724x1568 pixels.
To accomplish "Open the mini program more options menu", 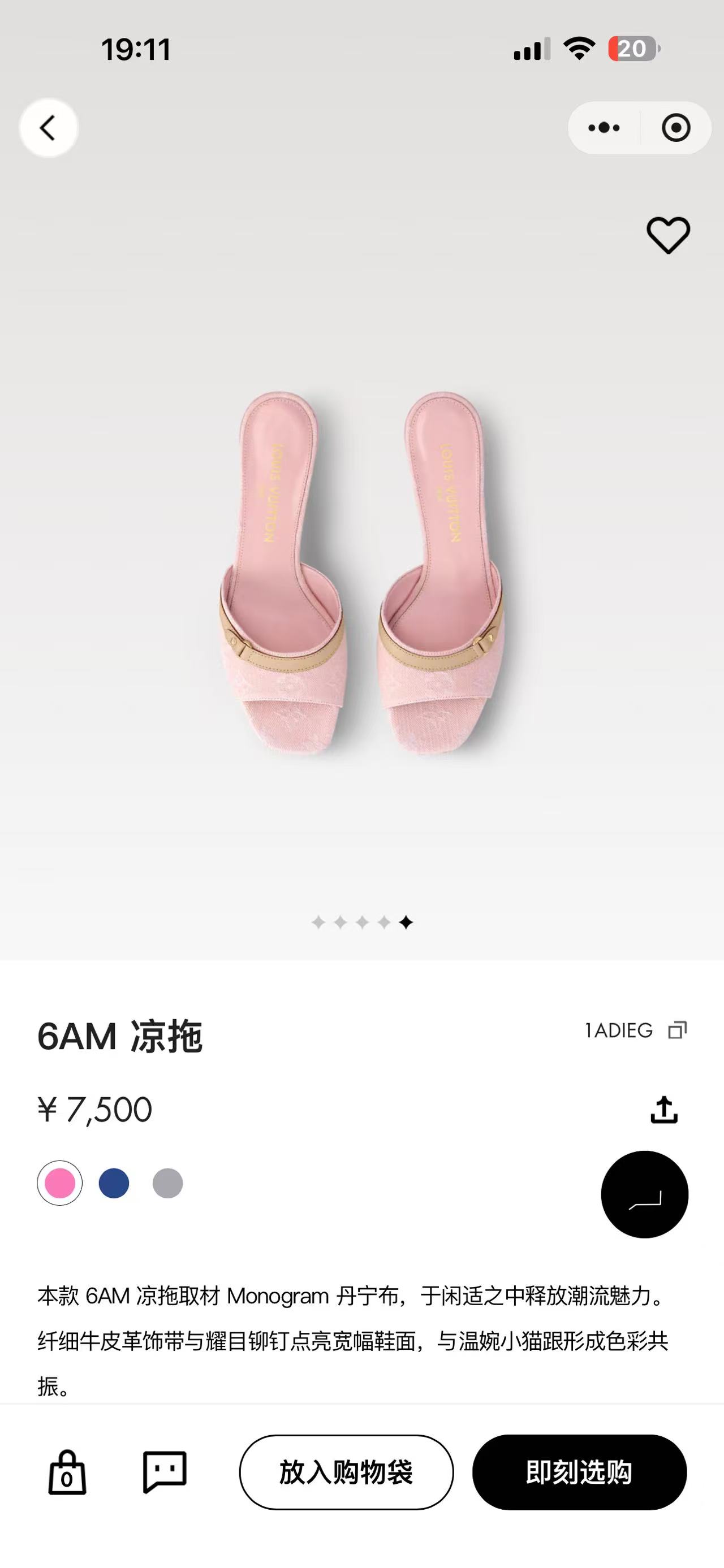I will coord(604,128).
